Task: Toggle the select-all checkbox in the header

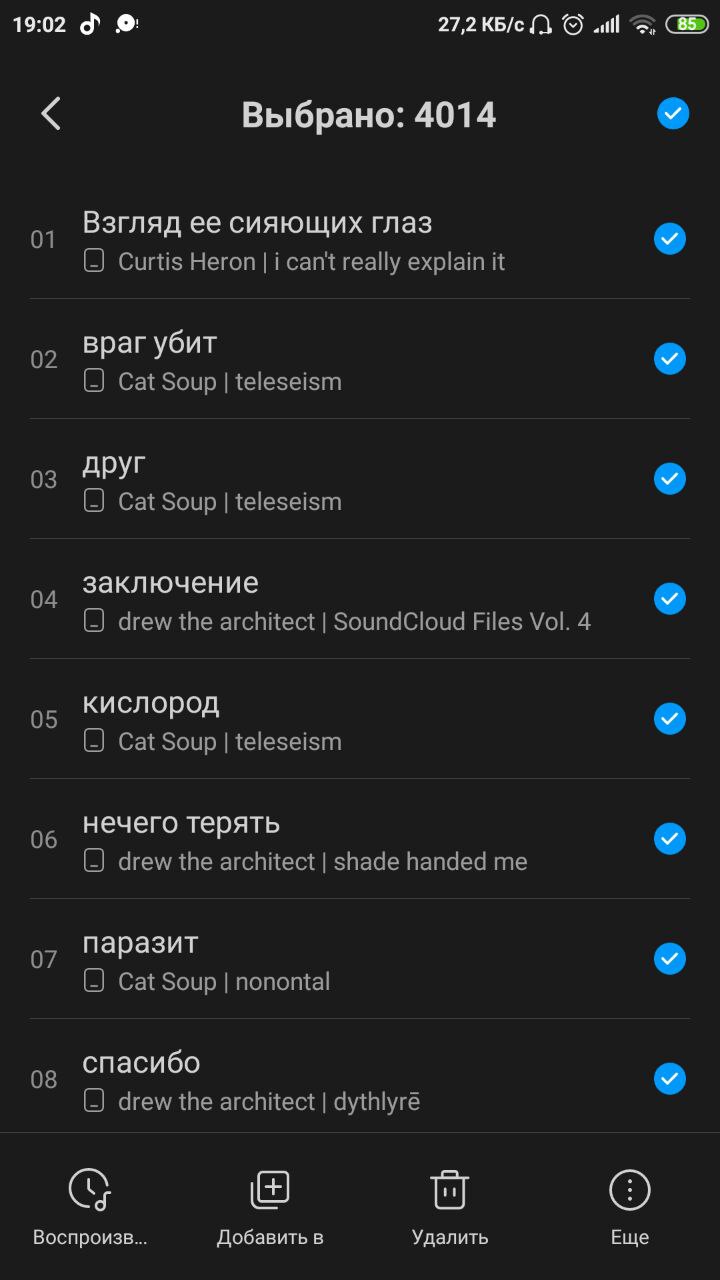Action: pyautogui.click(x=673, y=114)
